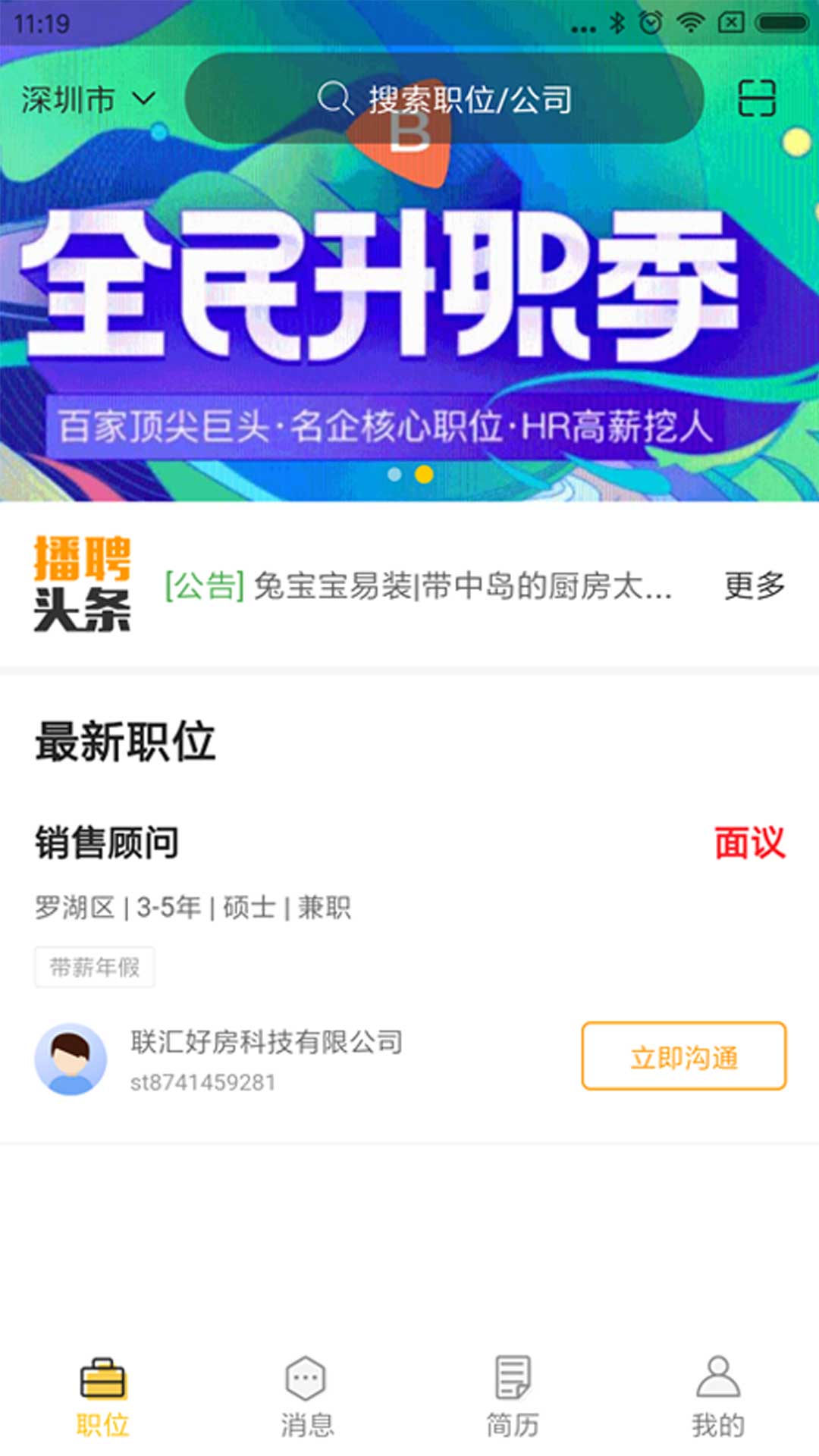Tap the 搜索职位/公司 search box
The height and width of the screenshot is (1456, 819).
[x=444, y=99]
